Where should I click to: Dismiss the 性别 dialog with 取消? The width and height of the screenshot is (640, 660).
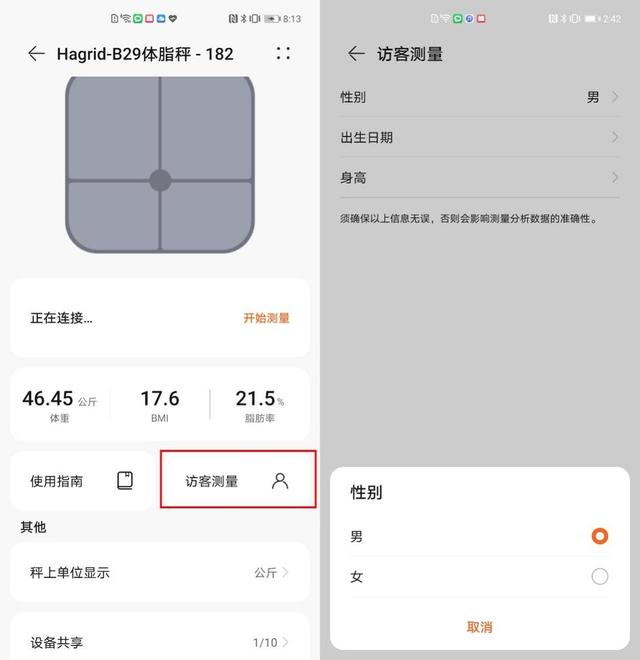pos(480,627)
